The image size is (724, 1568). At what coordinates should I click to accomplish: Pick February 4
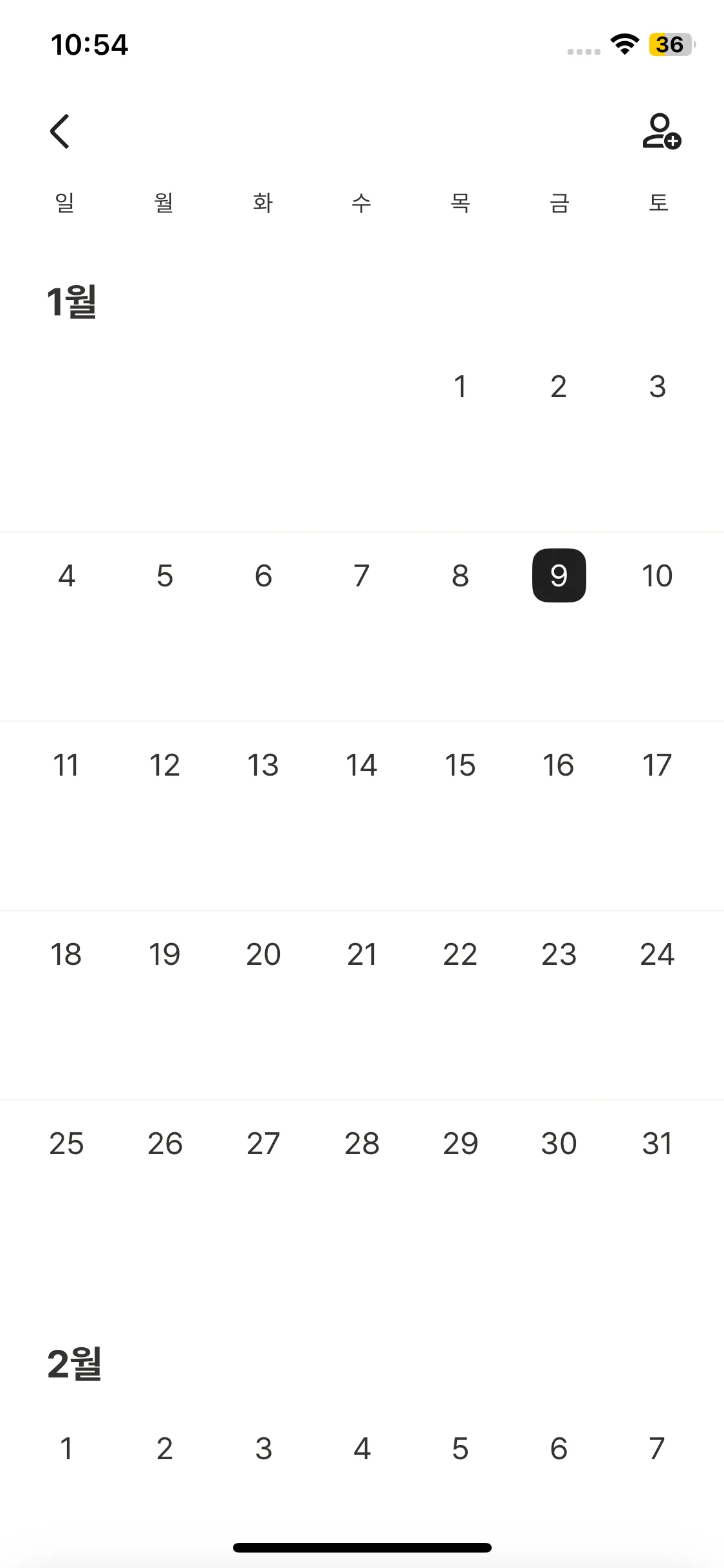[362, 1448]
